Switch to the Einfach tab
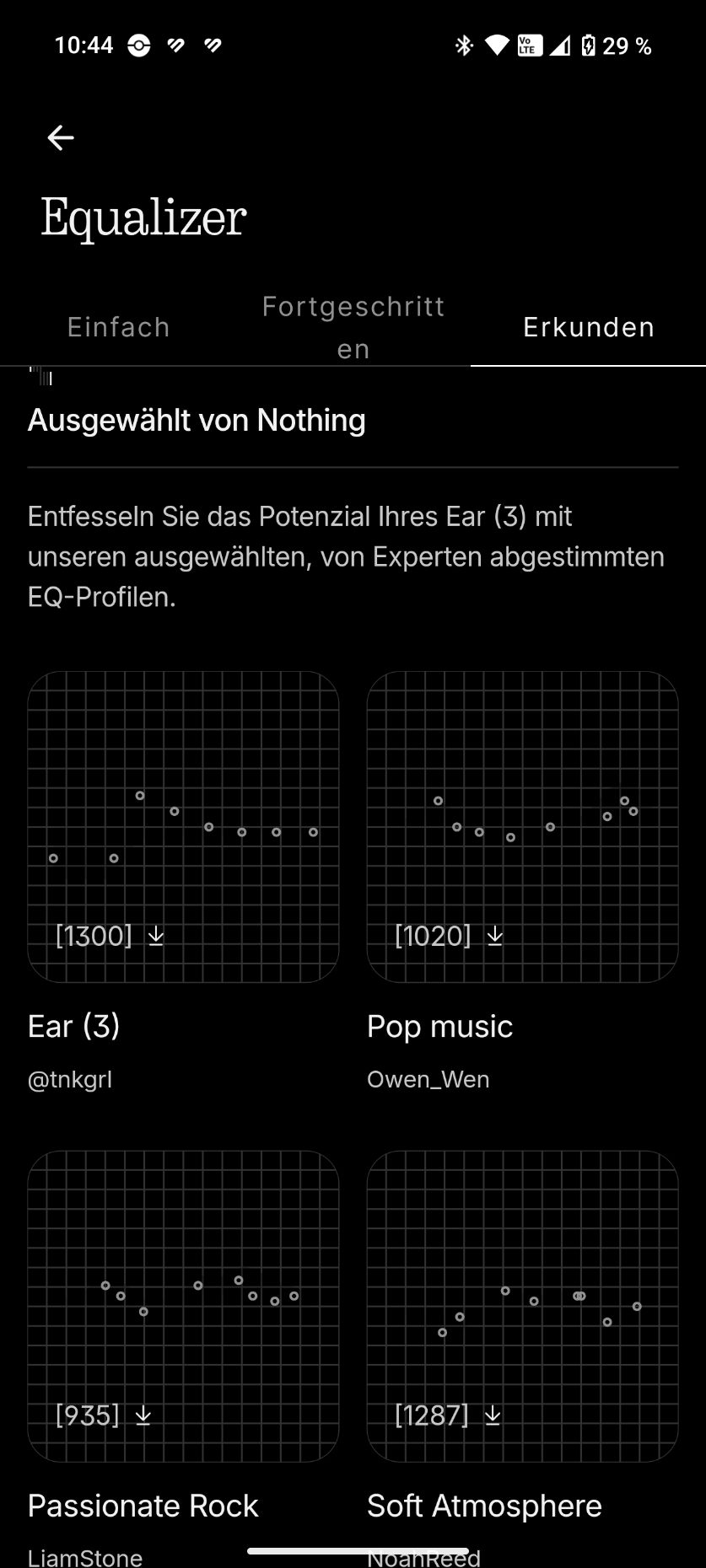The height and width of the screenshot is (1568, 706). (x=119, y=327)
